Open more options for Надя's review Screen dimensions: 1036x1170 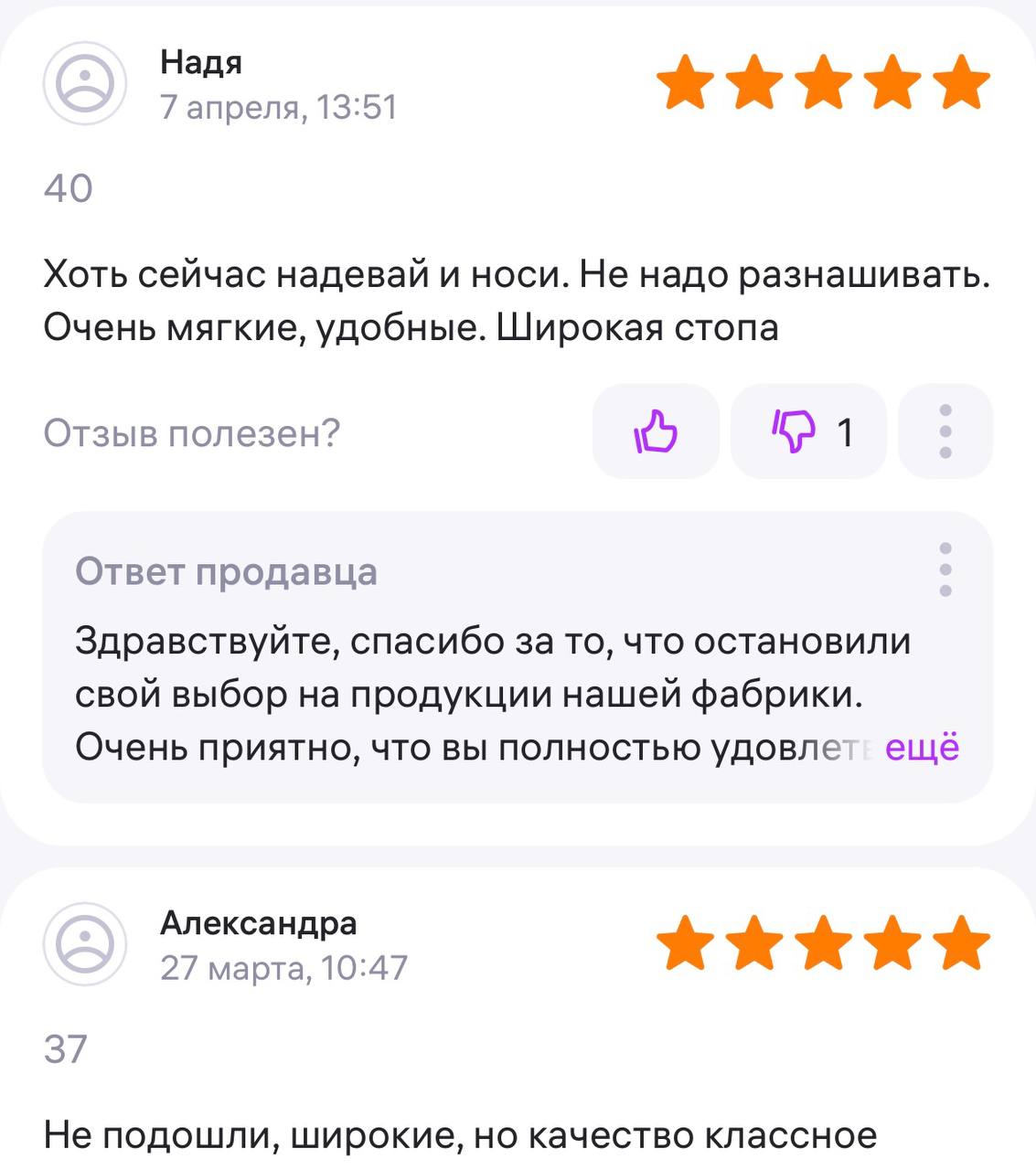point(945,431)
